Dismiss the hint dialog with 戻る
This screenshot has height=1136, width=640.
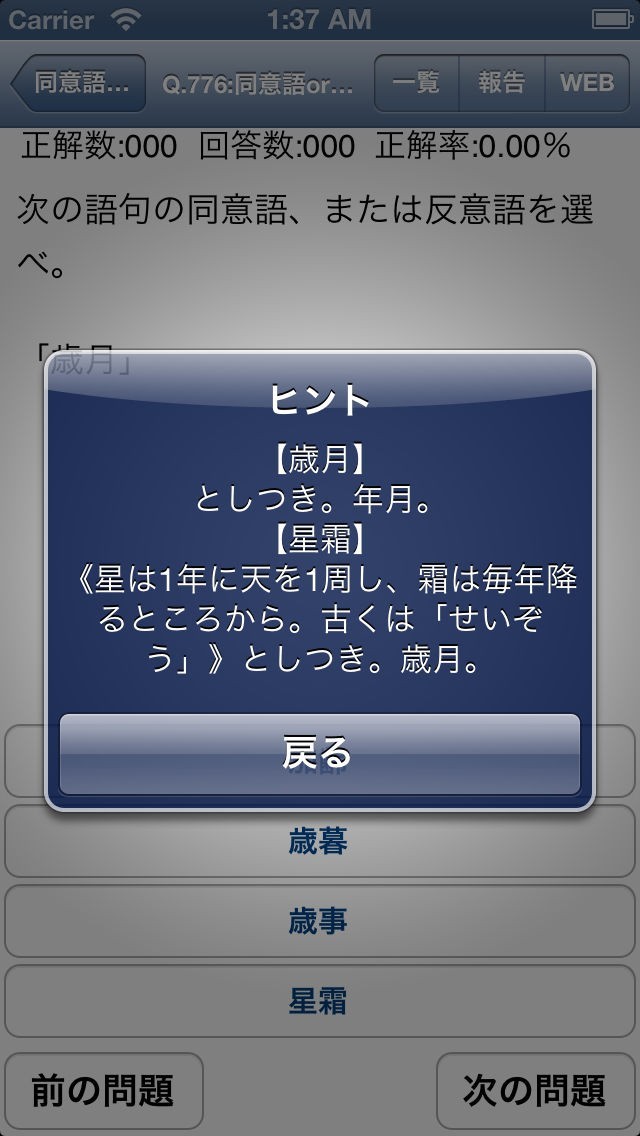(x=320, y=753)
